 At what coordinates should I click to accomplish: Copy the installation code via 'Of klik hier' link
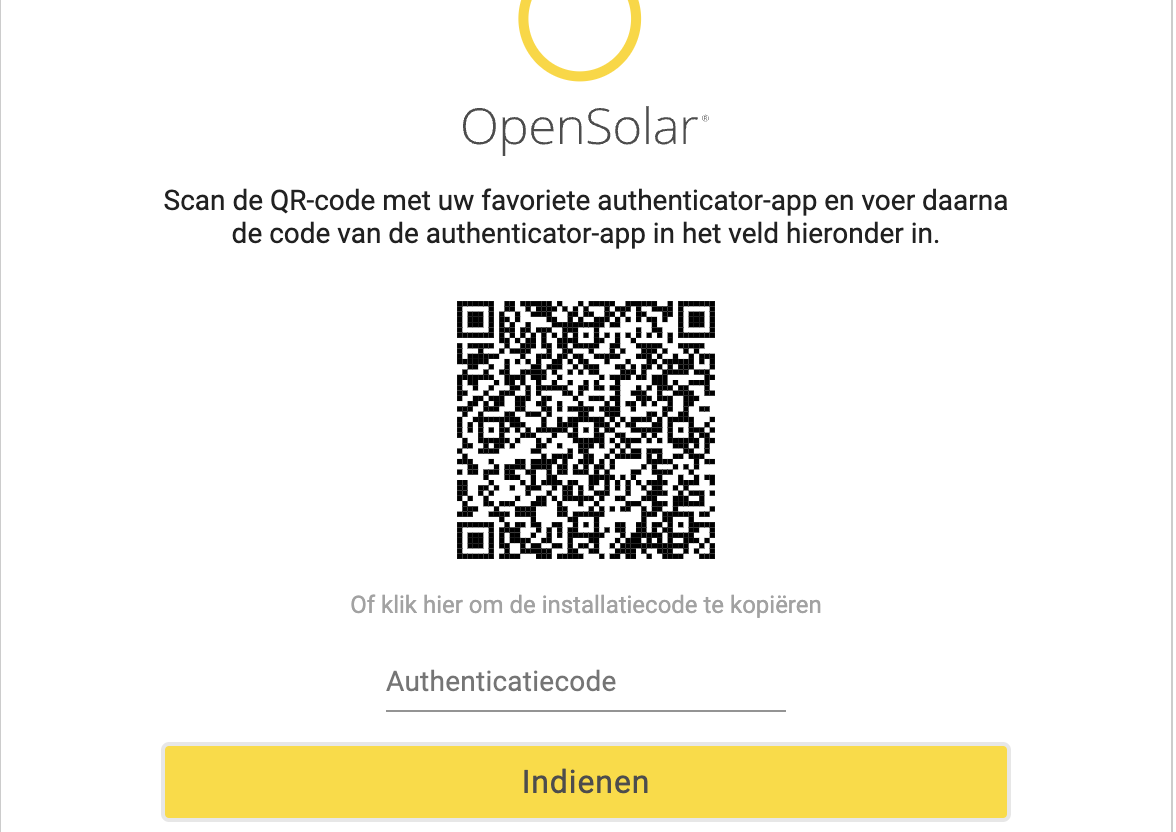pos(585,605)
